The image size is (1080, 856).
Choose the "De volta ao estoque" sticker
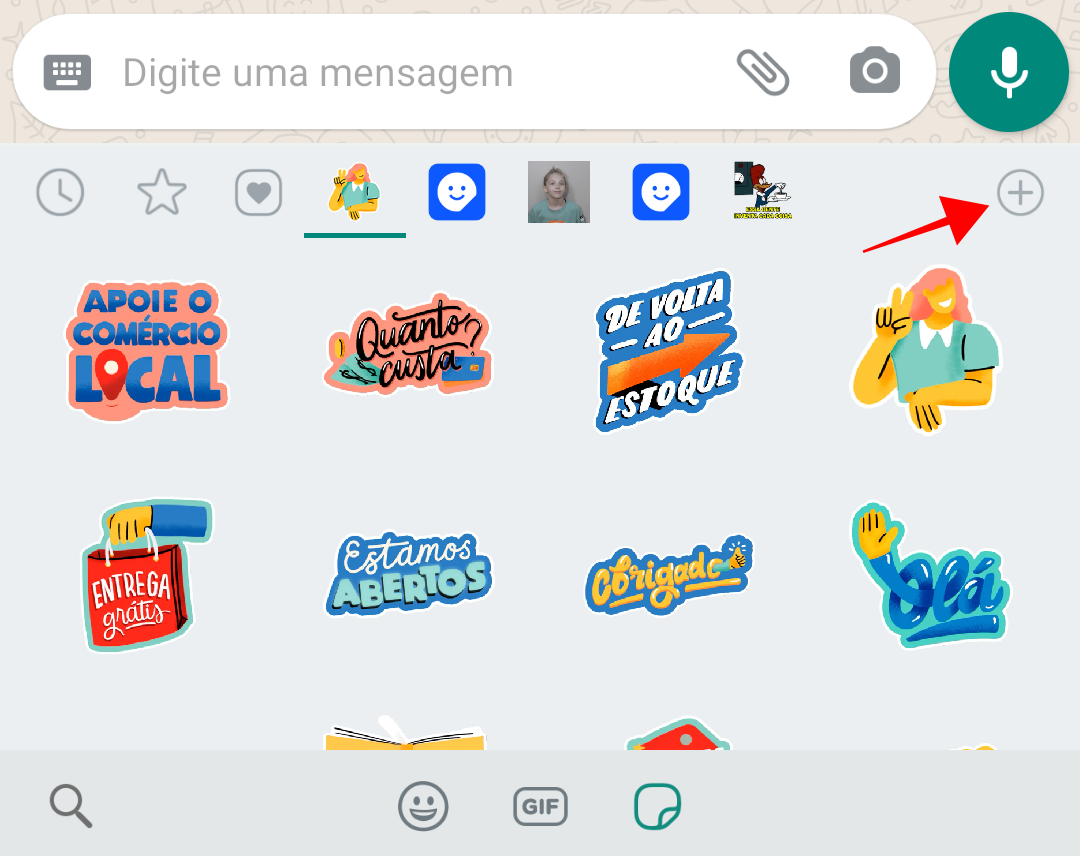click(667, 350)
